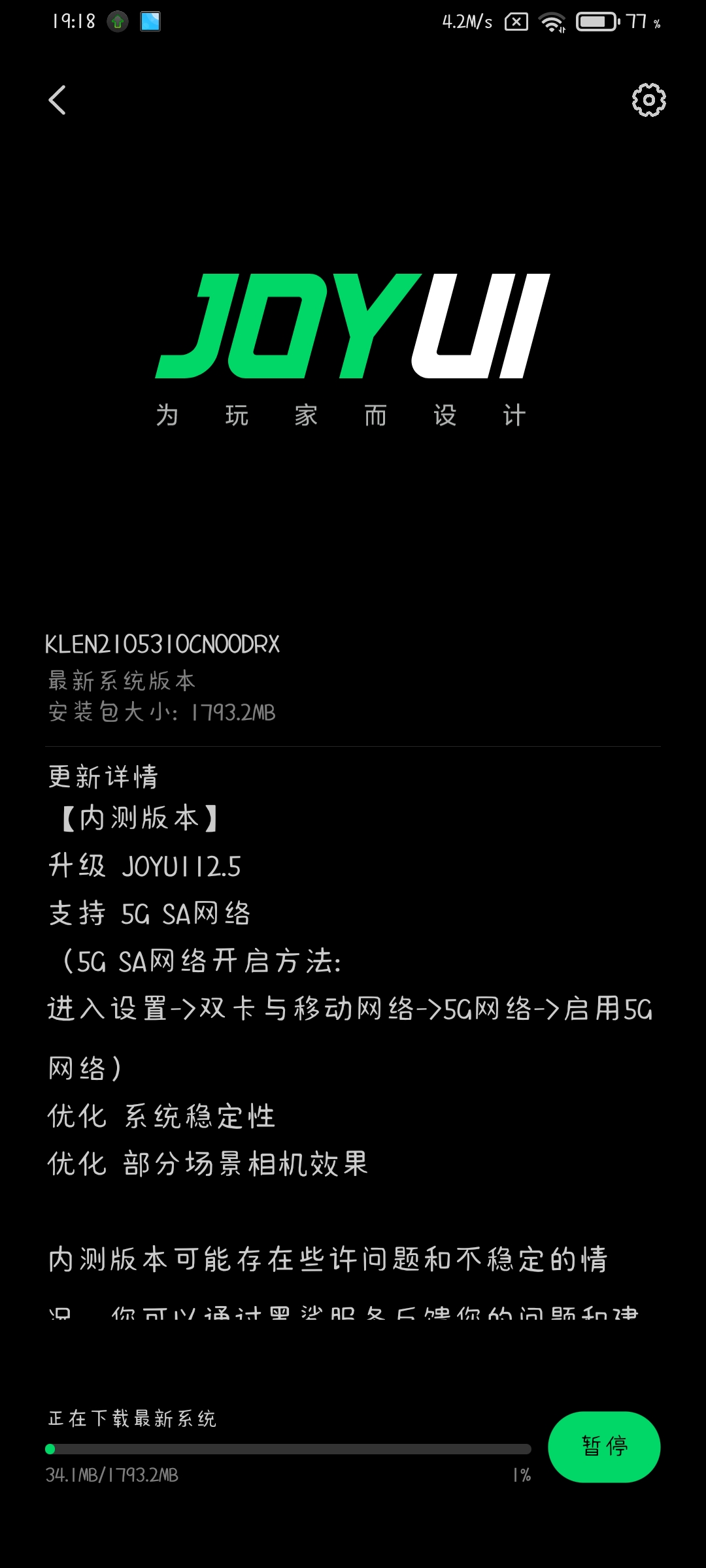The height and width of the screenshot is (1568, 706).
Task: Pause the system download with 暂停
Action: (x=604, y=1446)
